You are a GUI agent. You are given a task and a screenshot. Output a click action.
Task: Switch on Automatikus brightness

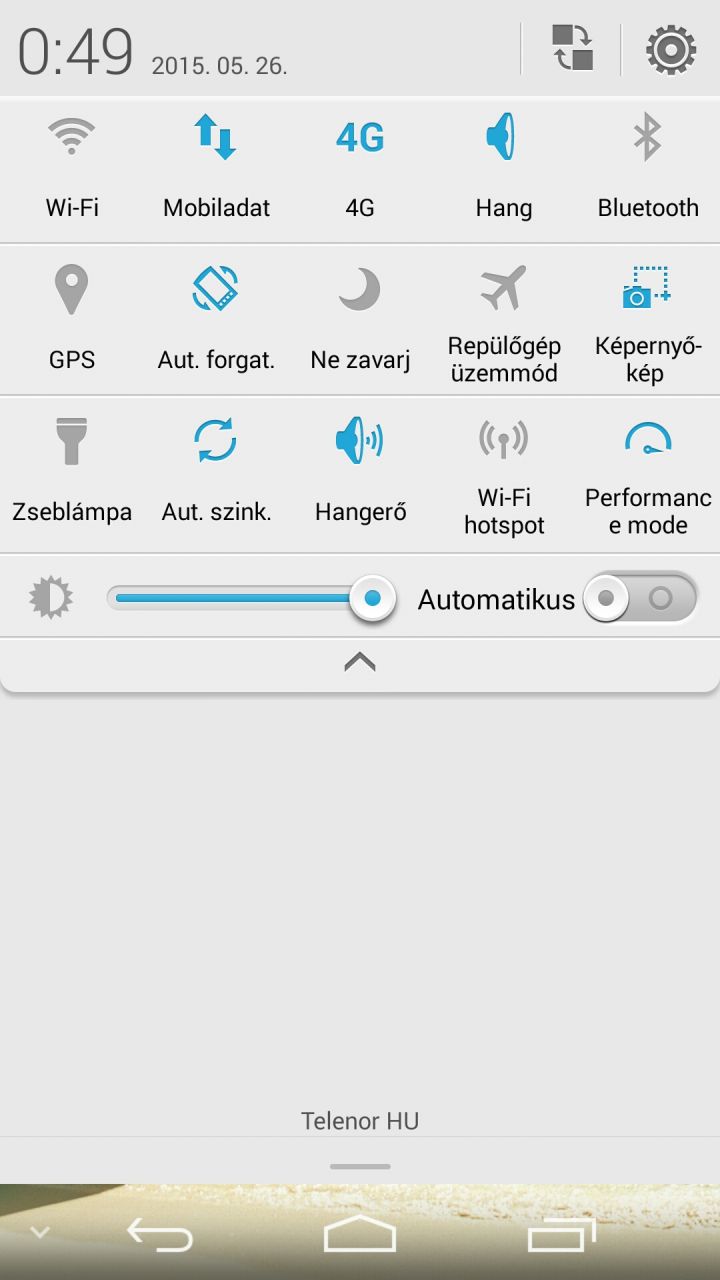[x=640, y=598]
